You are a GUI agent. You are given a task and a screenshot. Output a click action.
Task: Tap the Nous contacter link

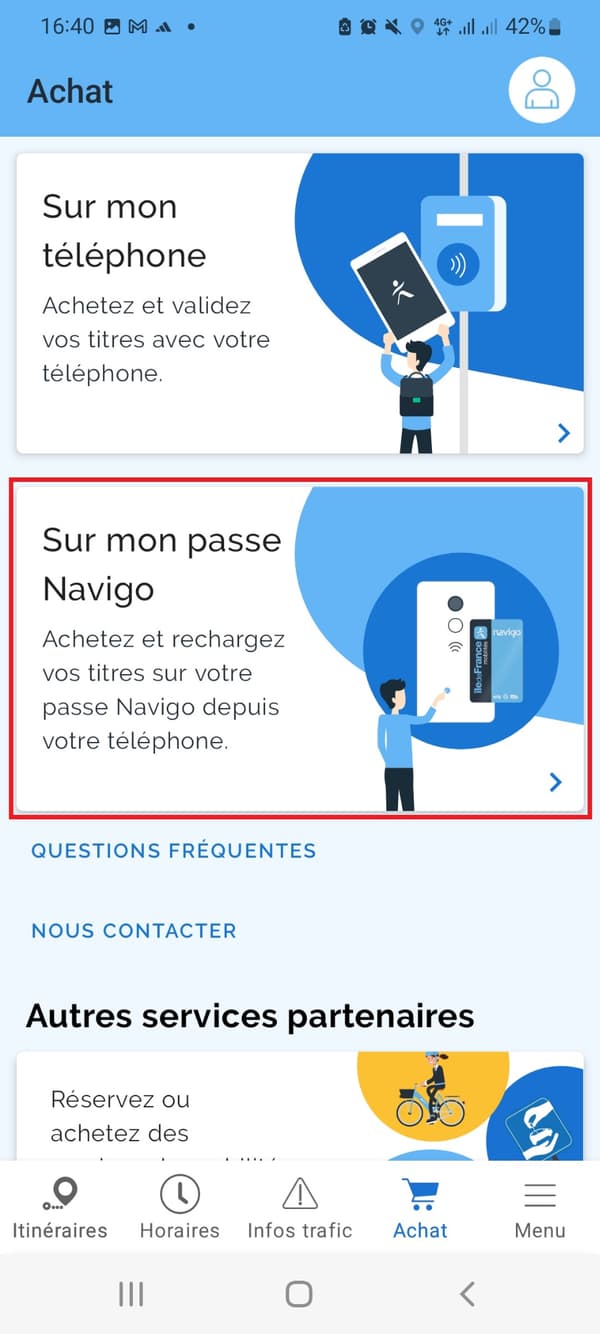point(134,931)
